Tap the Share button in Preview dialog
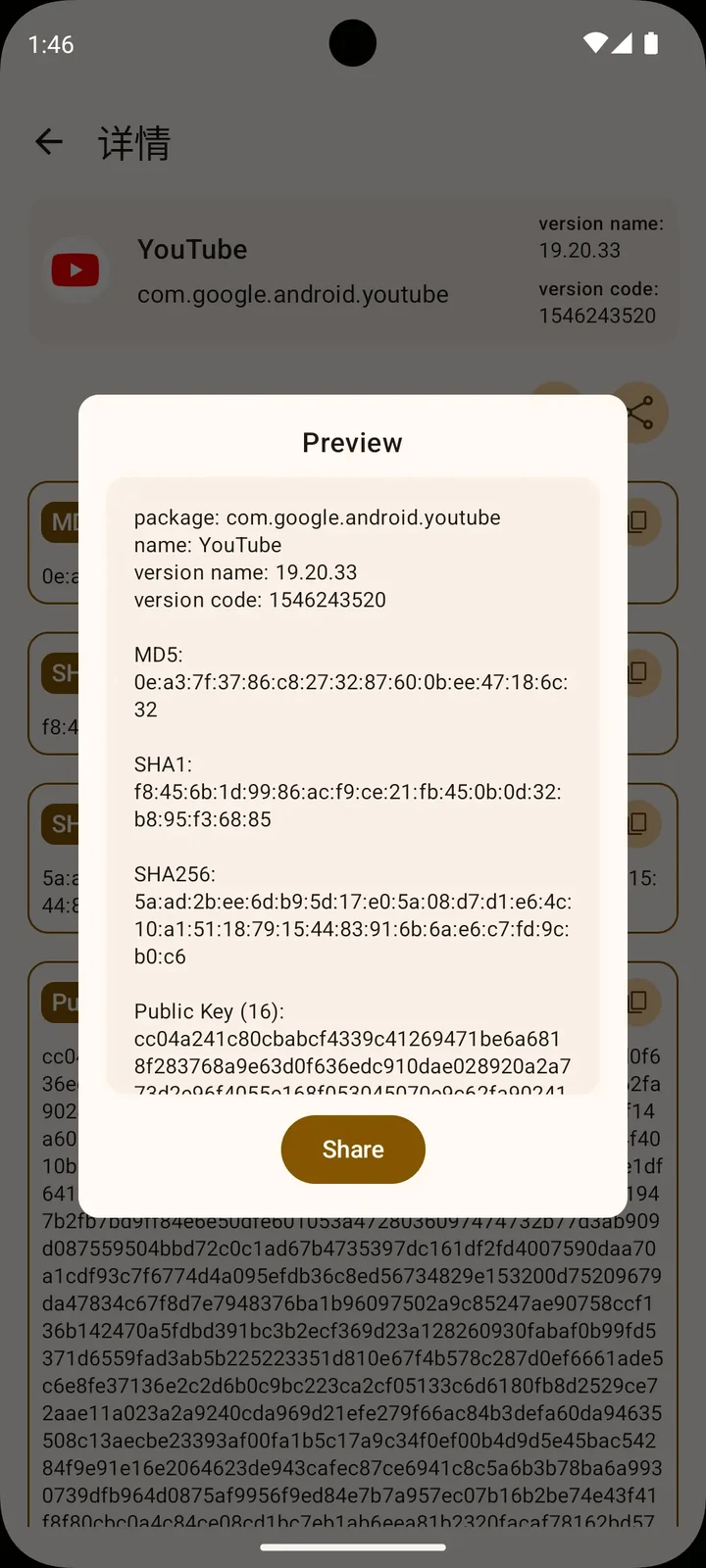The height and width of the screenshot is (1568, 706). click(353, 1149)
